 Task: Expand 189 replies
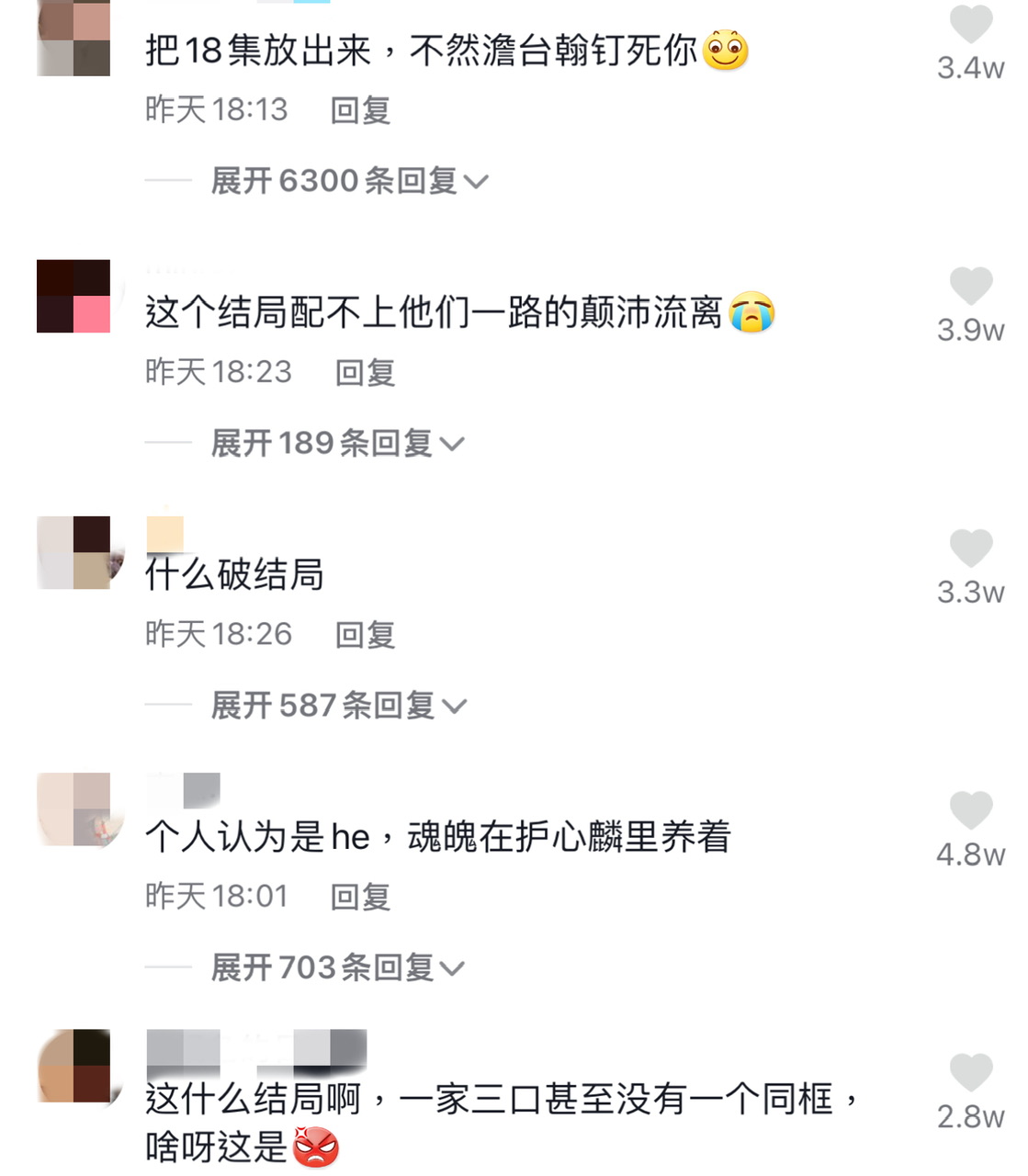337,444
